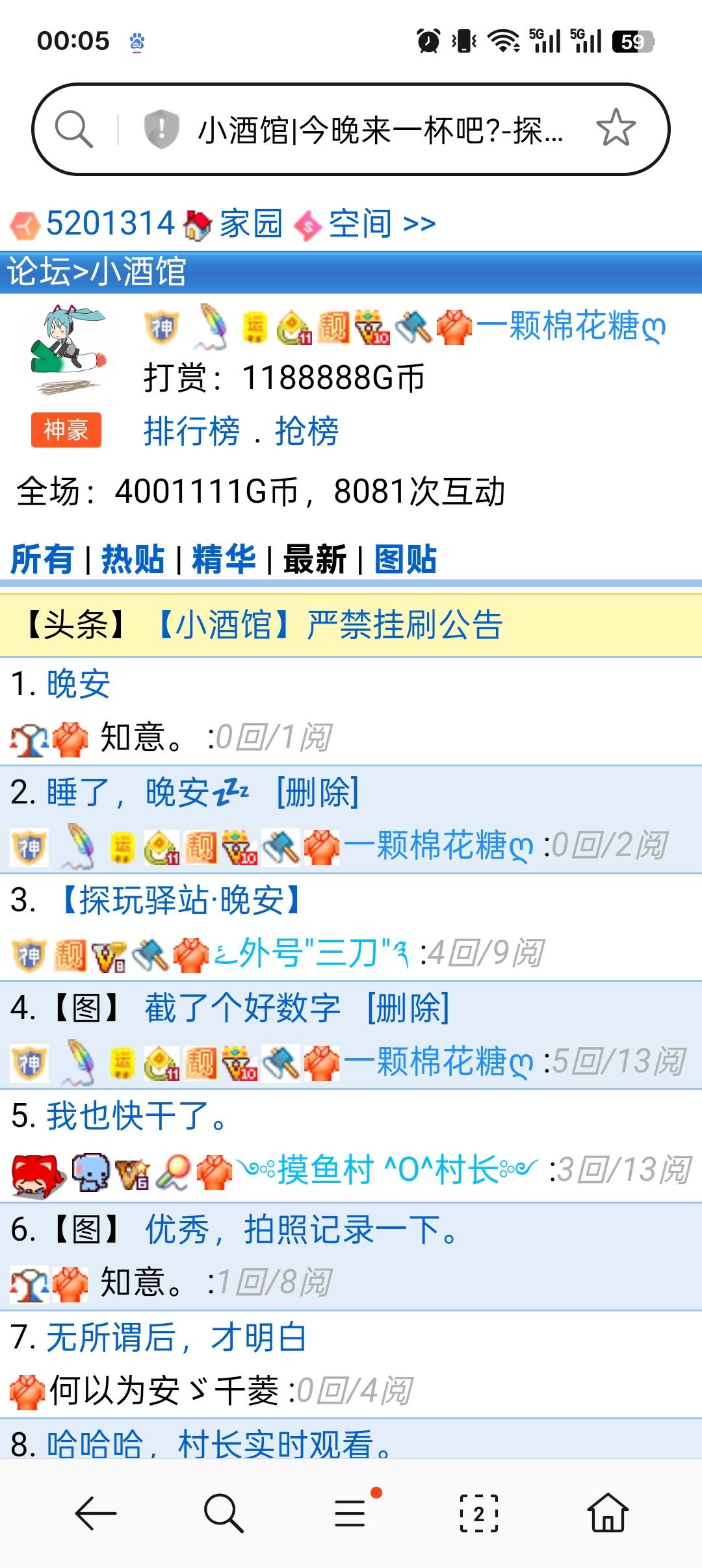Open the post 我也快干了。
The image size is (702, 1568).
pos(137,1116)
